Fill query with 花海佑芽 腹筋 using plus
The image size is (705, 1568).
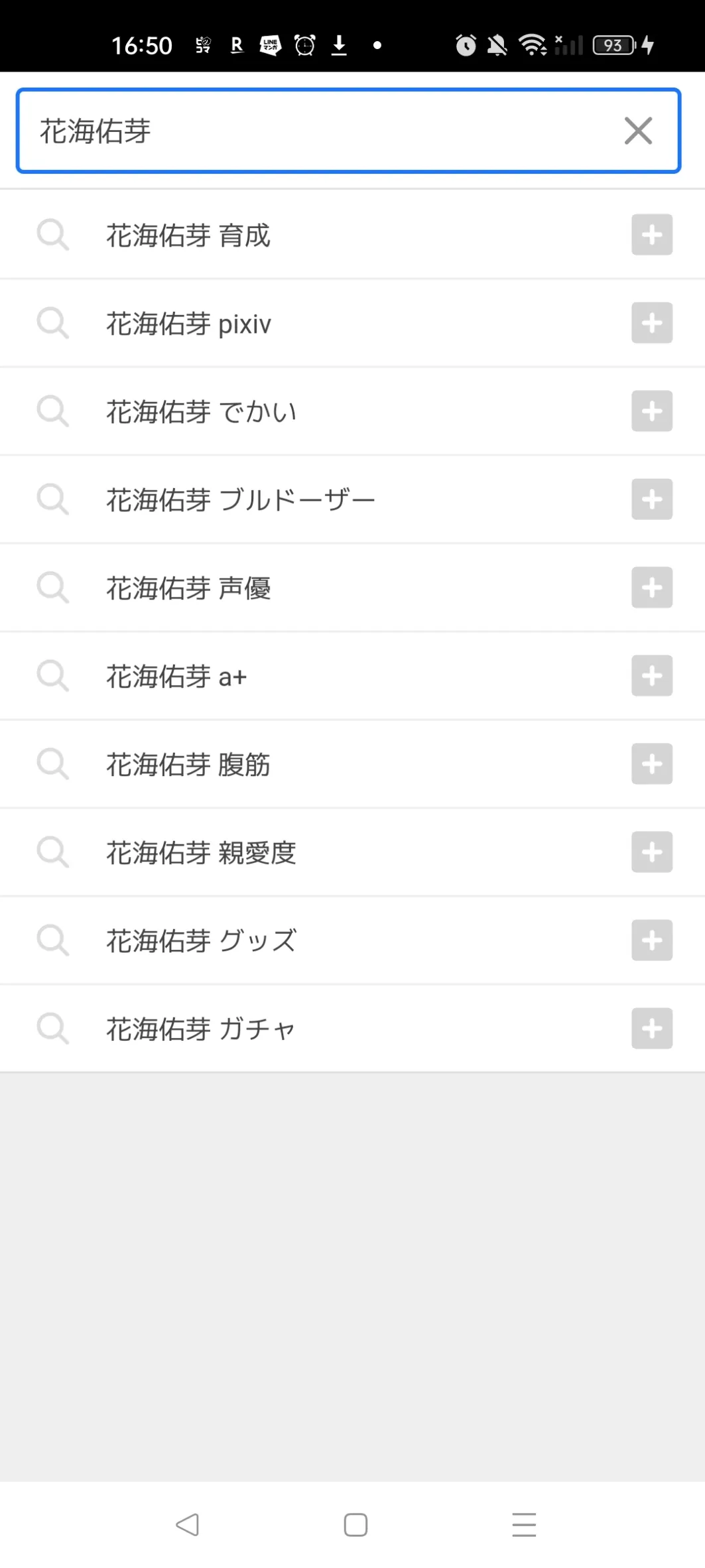(652, 764)
